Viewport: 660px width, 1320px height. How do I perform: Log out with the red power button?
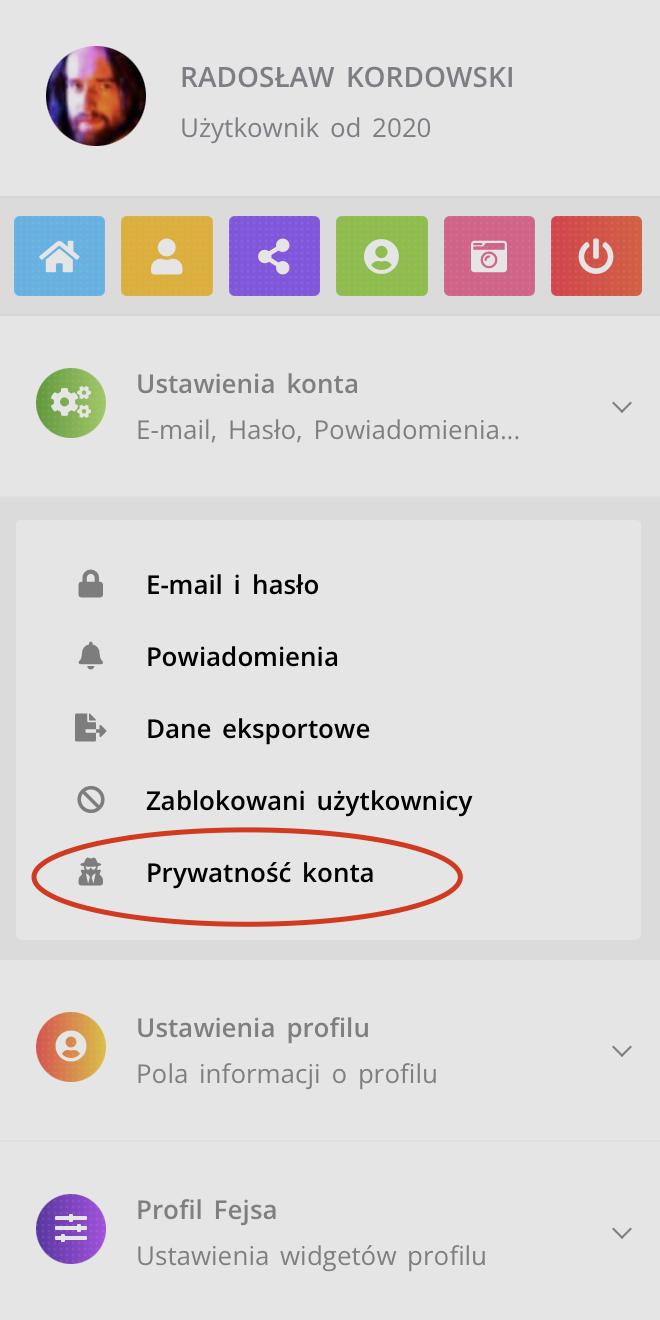coord(596,256)
